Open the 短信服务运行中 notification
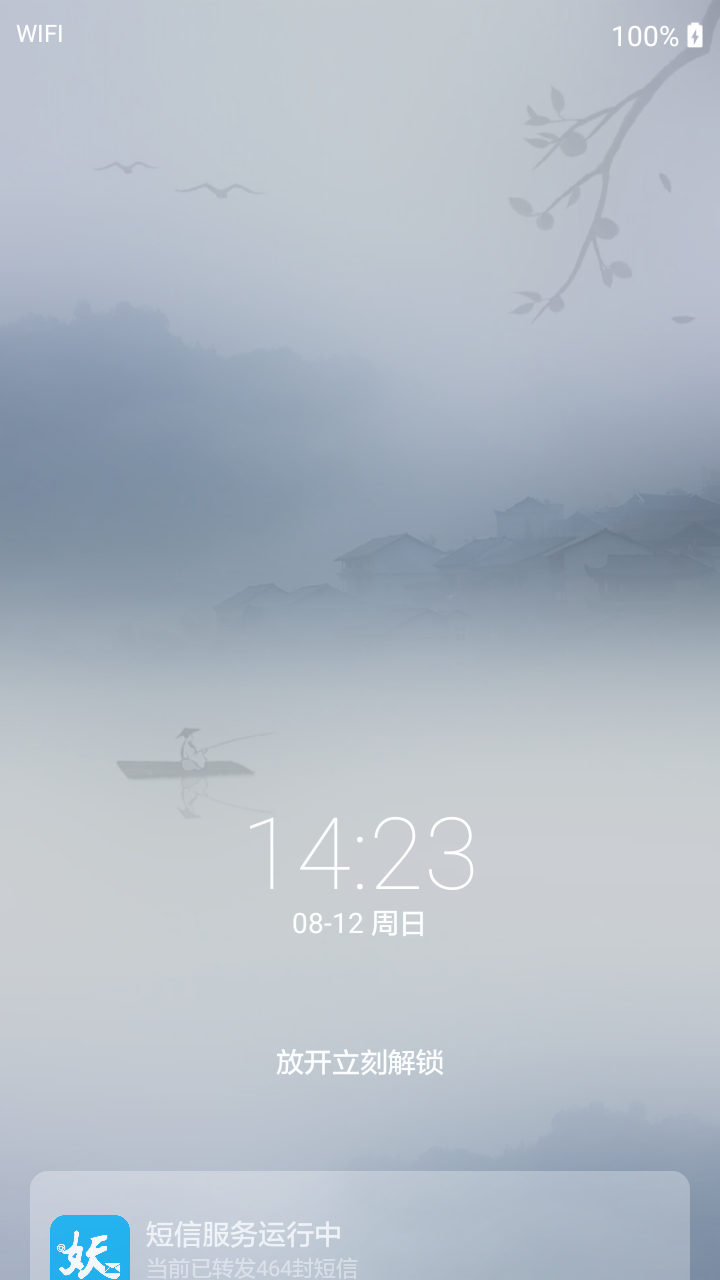The image size is (720, 1280). click(x=360, y=1236)
